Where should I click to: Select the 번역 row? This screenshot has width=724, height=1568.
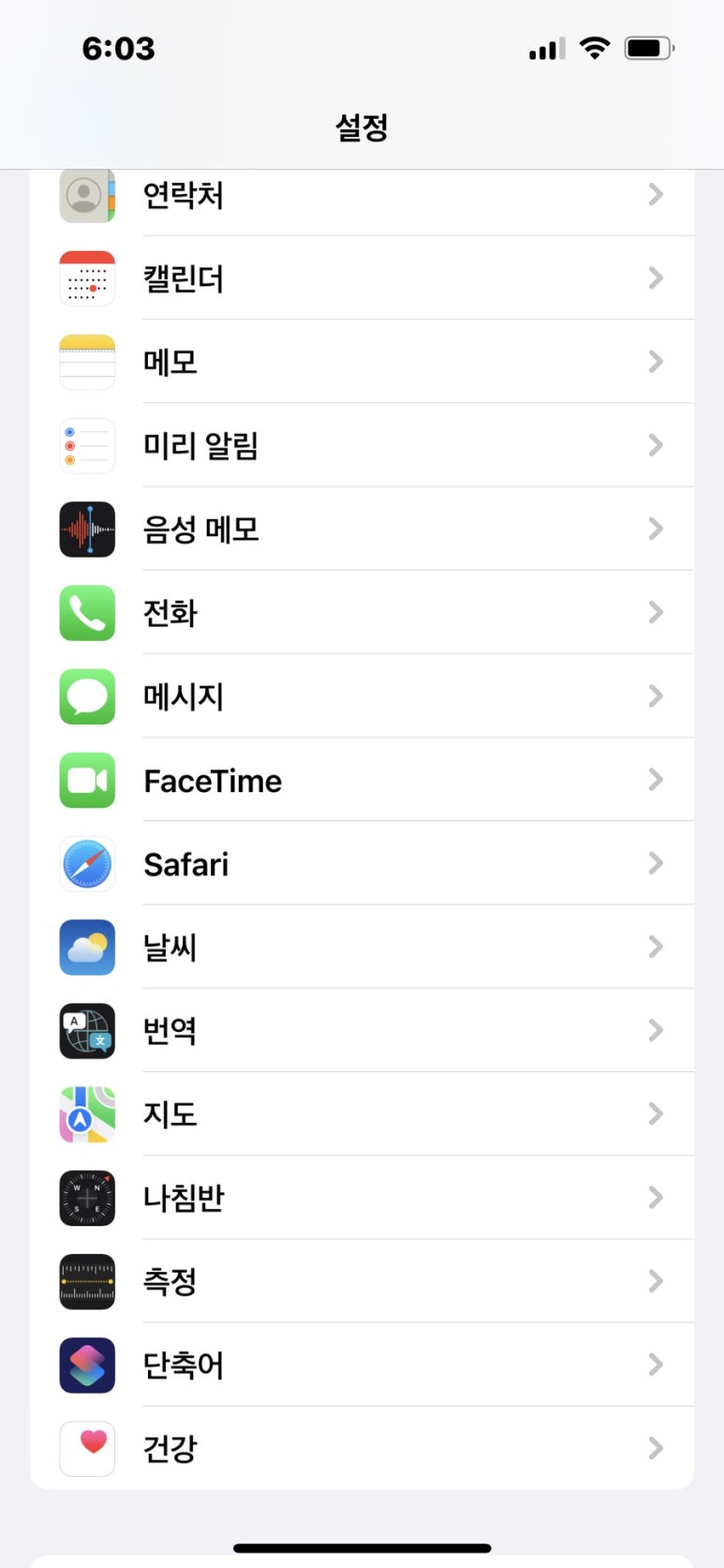362,1030
